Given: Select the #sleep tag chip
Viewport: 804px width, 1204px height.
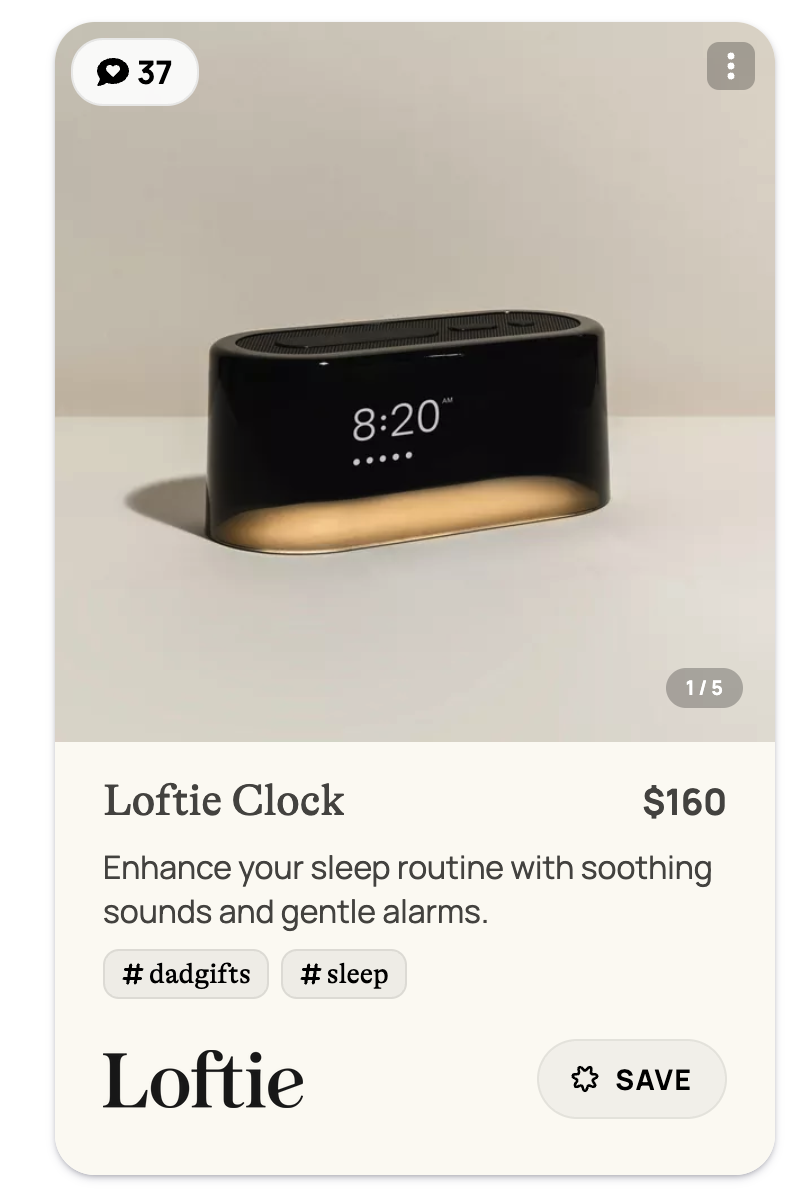Looking at the screenshot, I should (x=344, y=974).
